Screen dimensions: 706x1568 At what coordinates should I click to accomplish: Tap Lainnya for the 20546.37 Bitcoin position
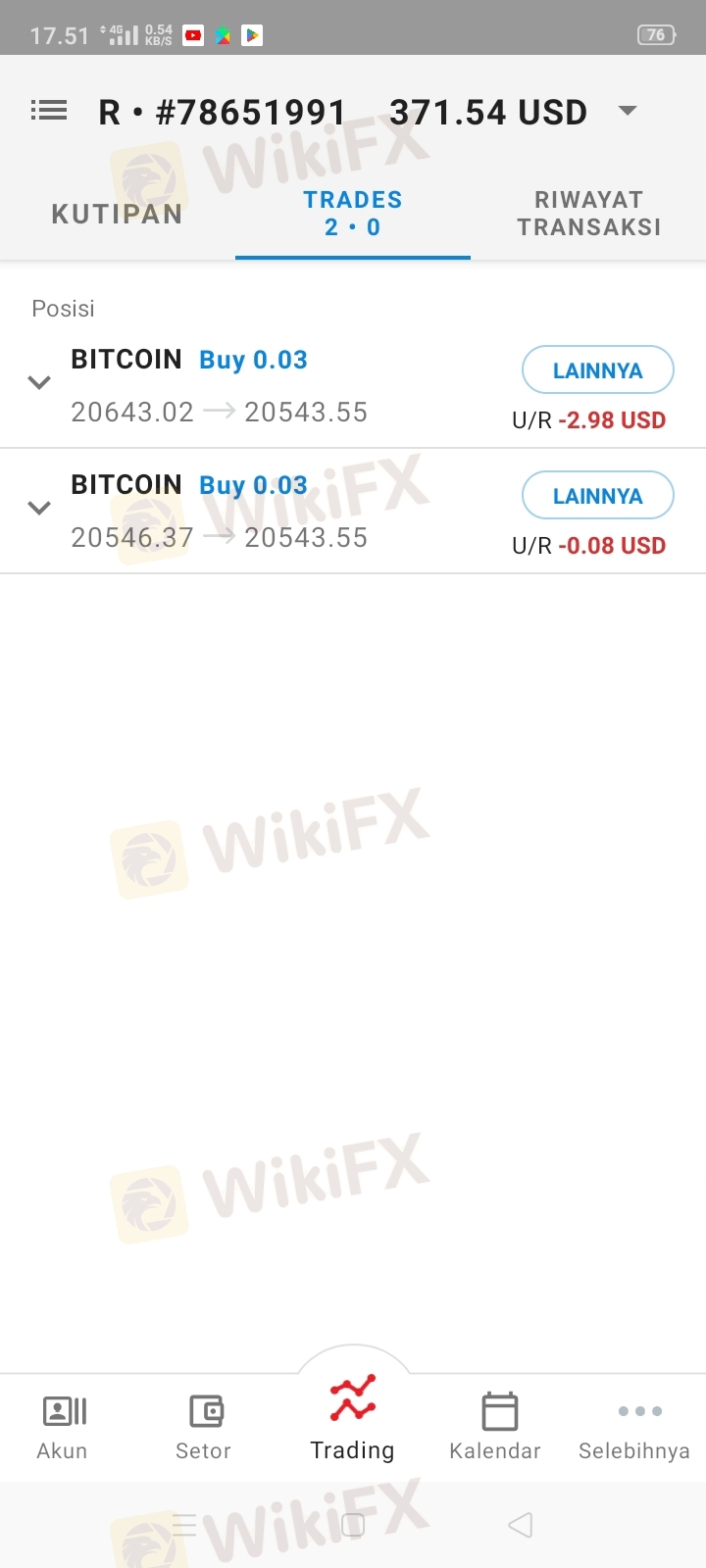pos(597,496)
